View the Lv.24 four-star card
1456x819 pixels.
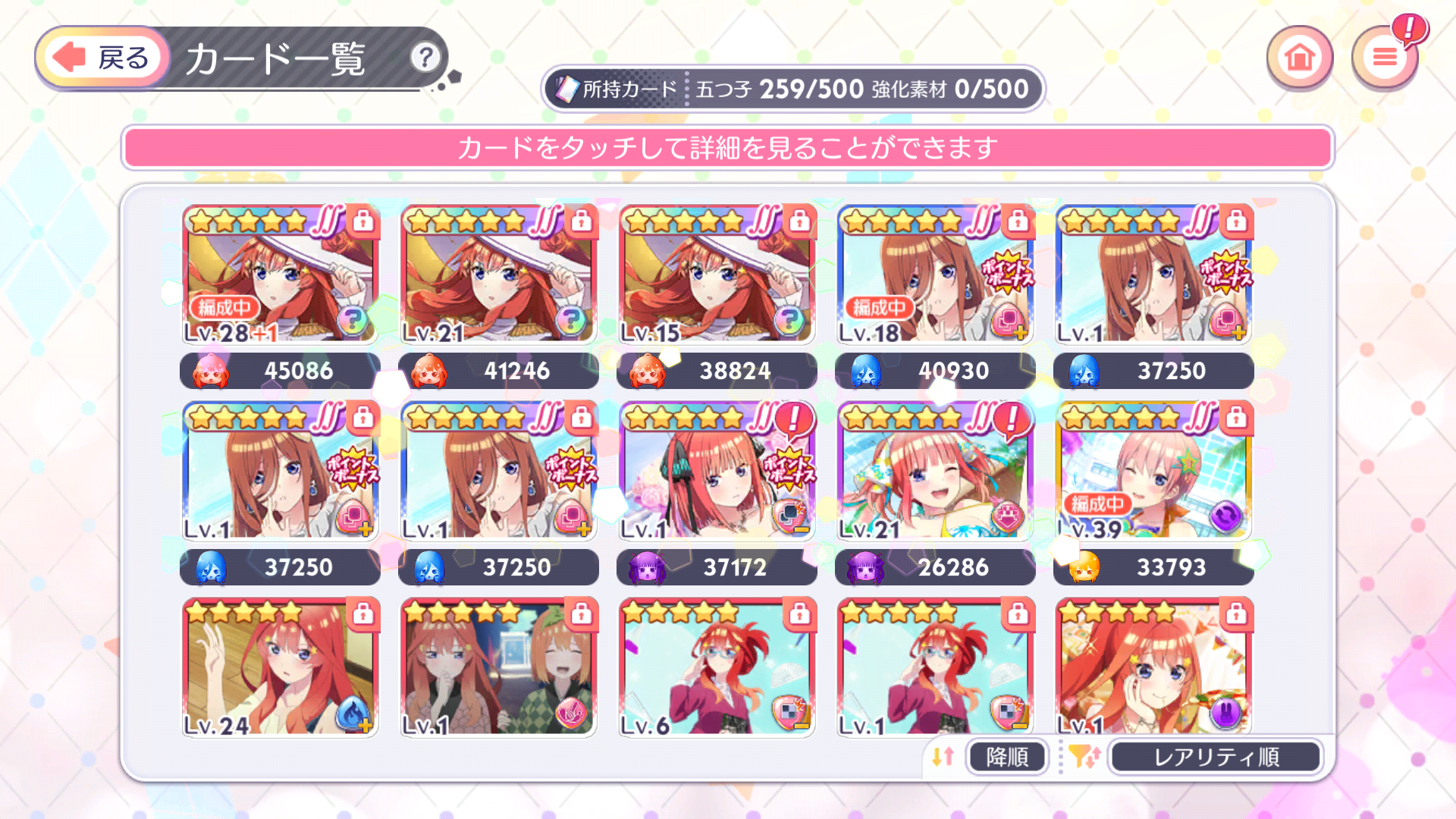tap(280, 667)
